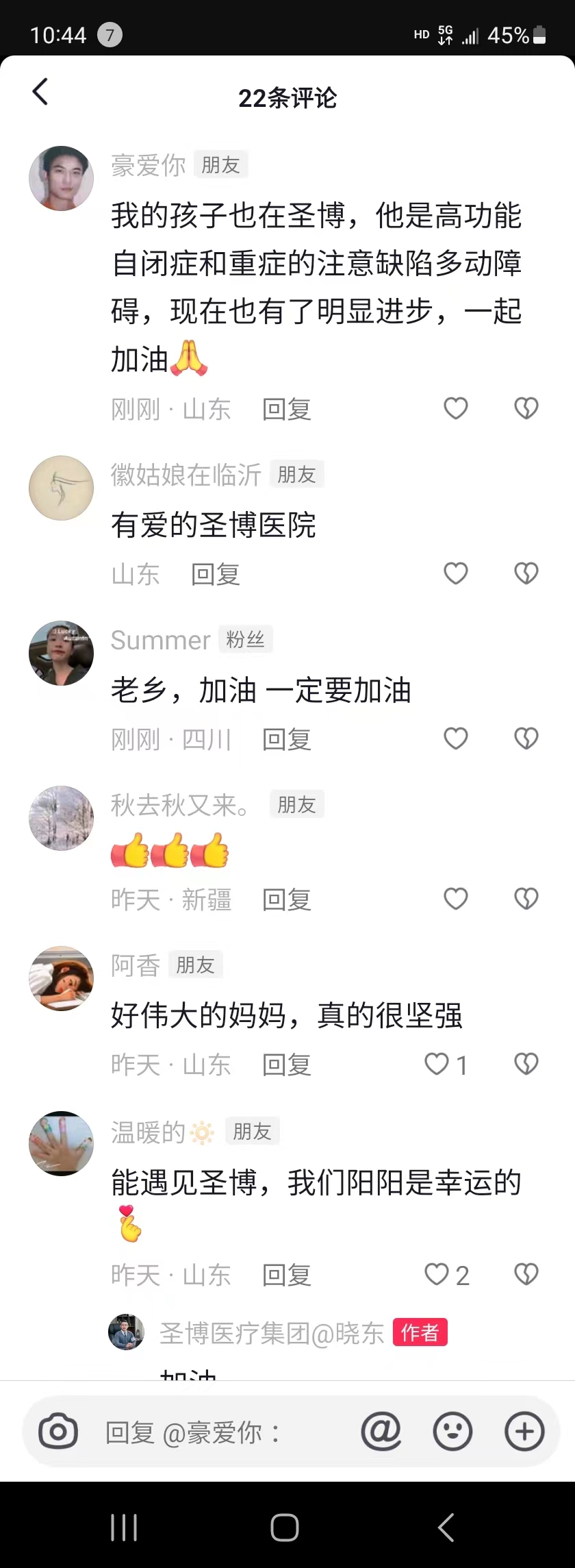The width and height of the screenshot is (575, 1568).
Task: Open the emoji picker
Action: click(x=453, y=1432)
